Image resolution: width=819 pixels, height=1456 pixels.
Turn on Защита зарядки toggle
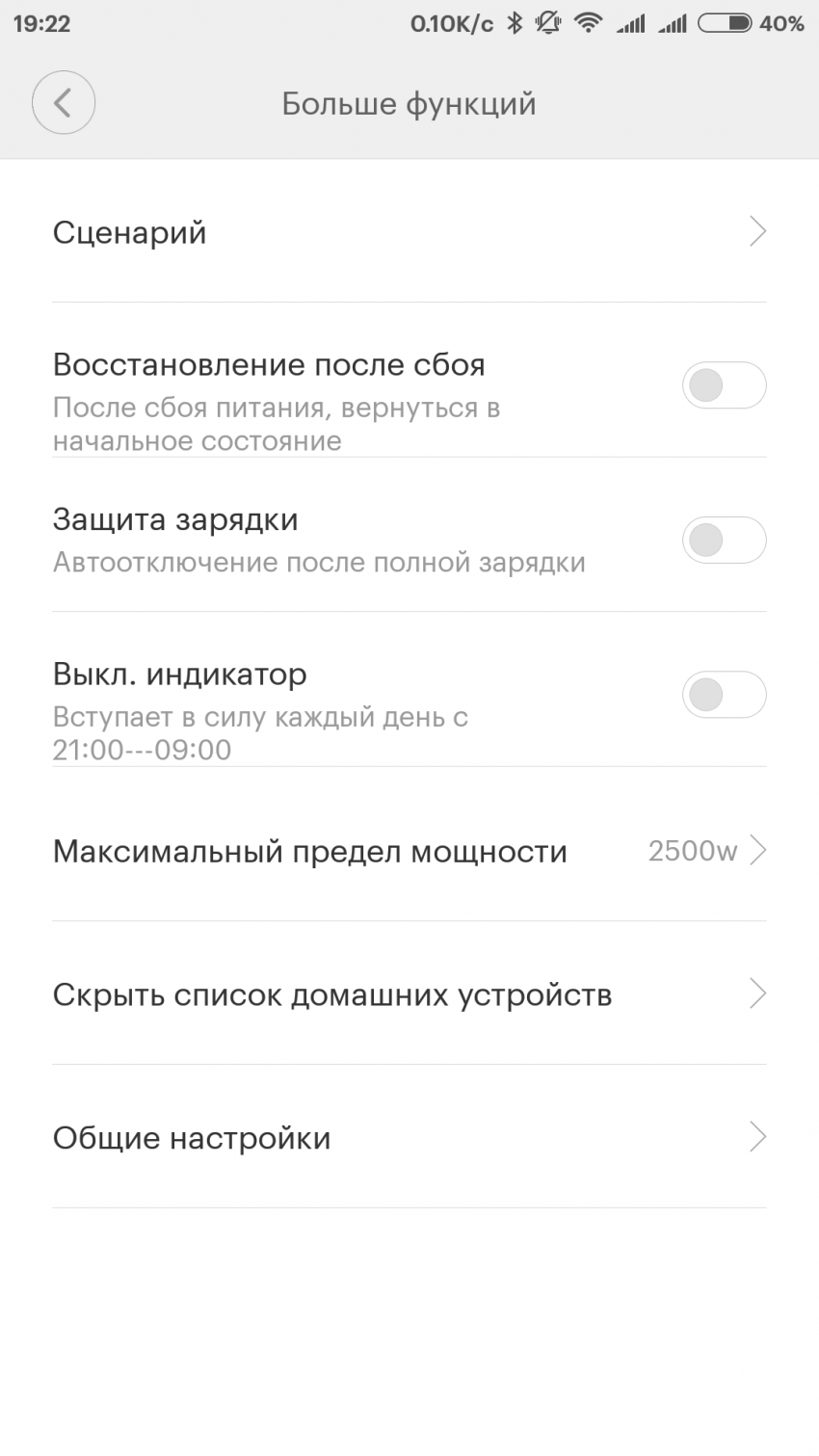[724, 540]
